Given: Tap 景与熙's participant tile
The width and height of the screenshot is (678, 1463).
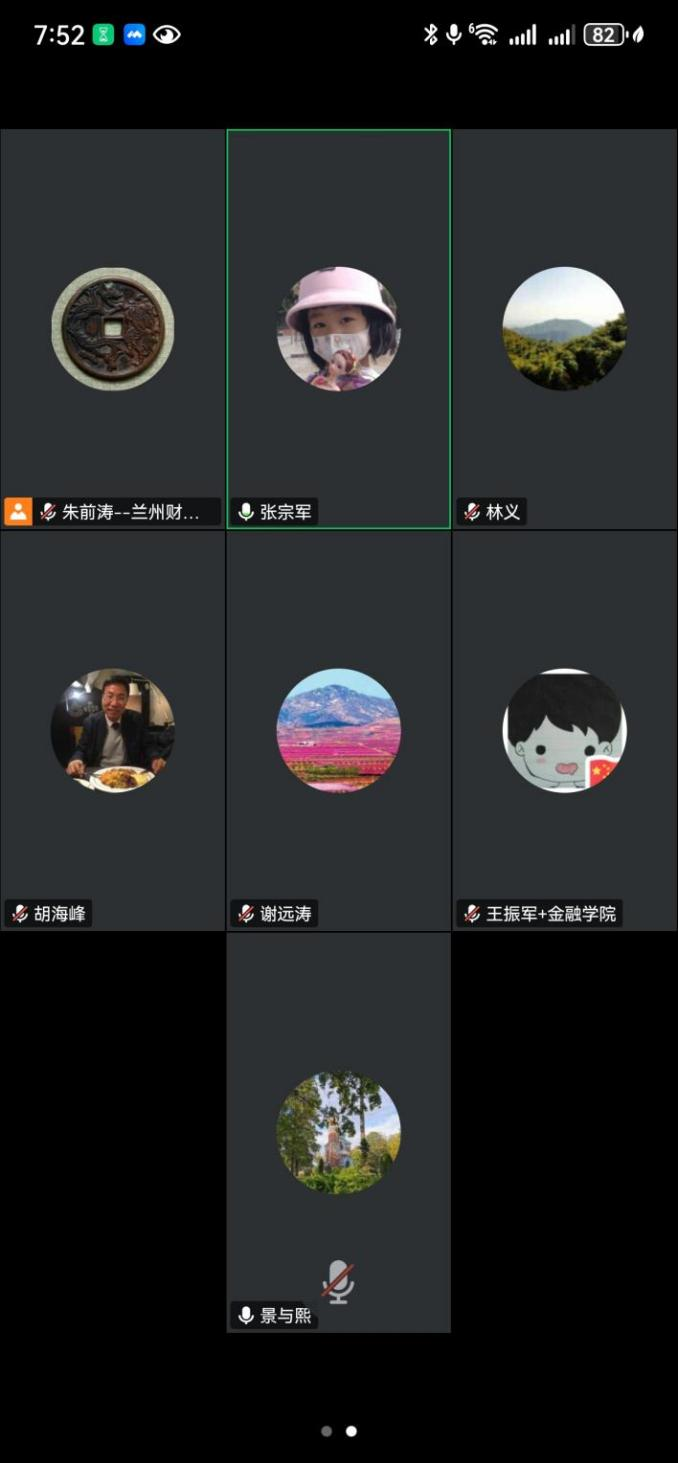Looking at the screenshot, I should tap(338, 1132).
